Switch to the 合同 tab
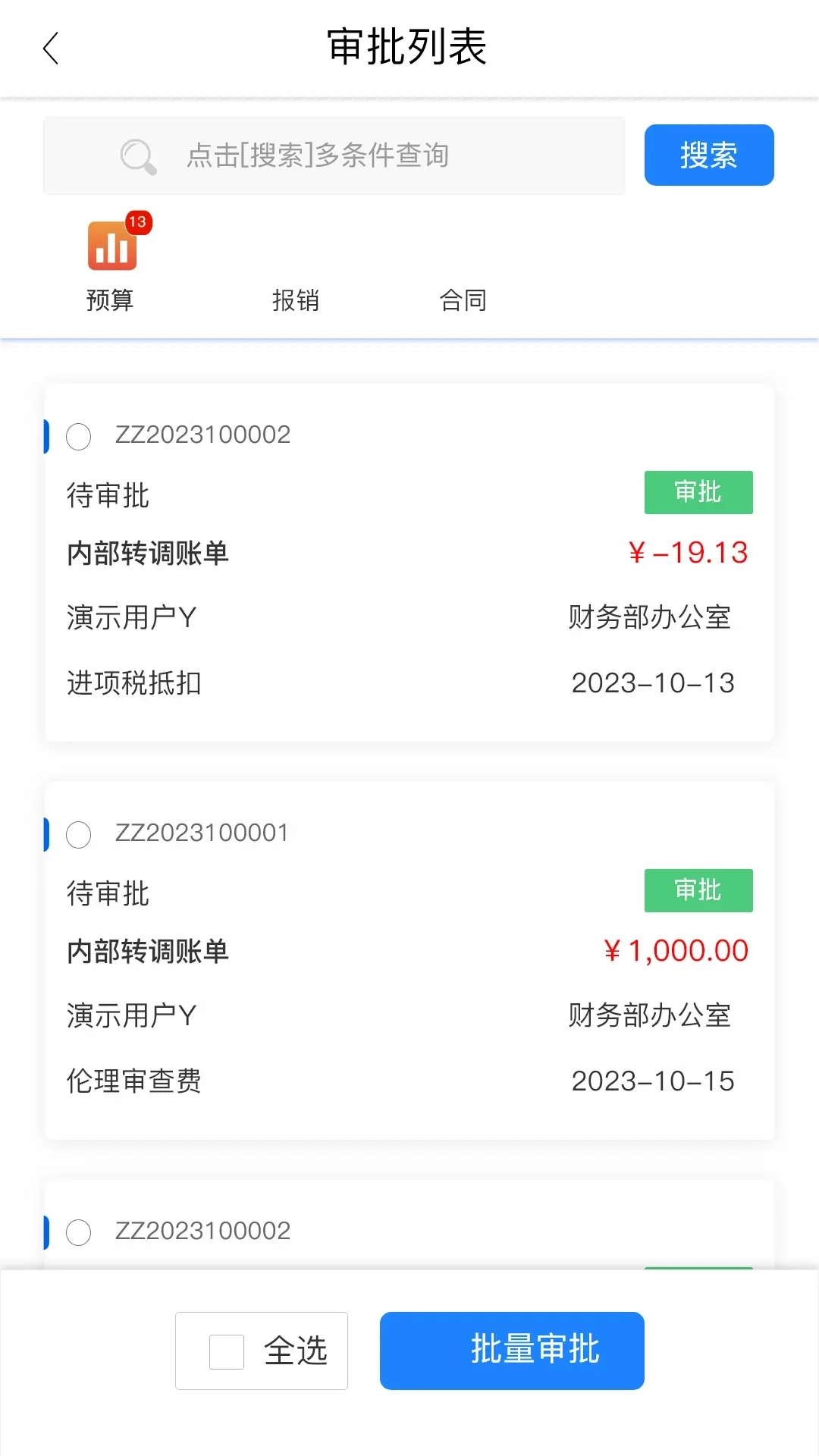The image size is (819, 1456). click(x=464, y=300)
